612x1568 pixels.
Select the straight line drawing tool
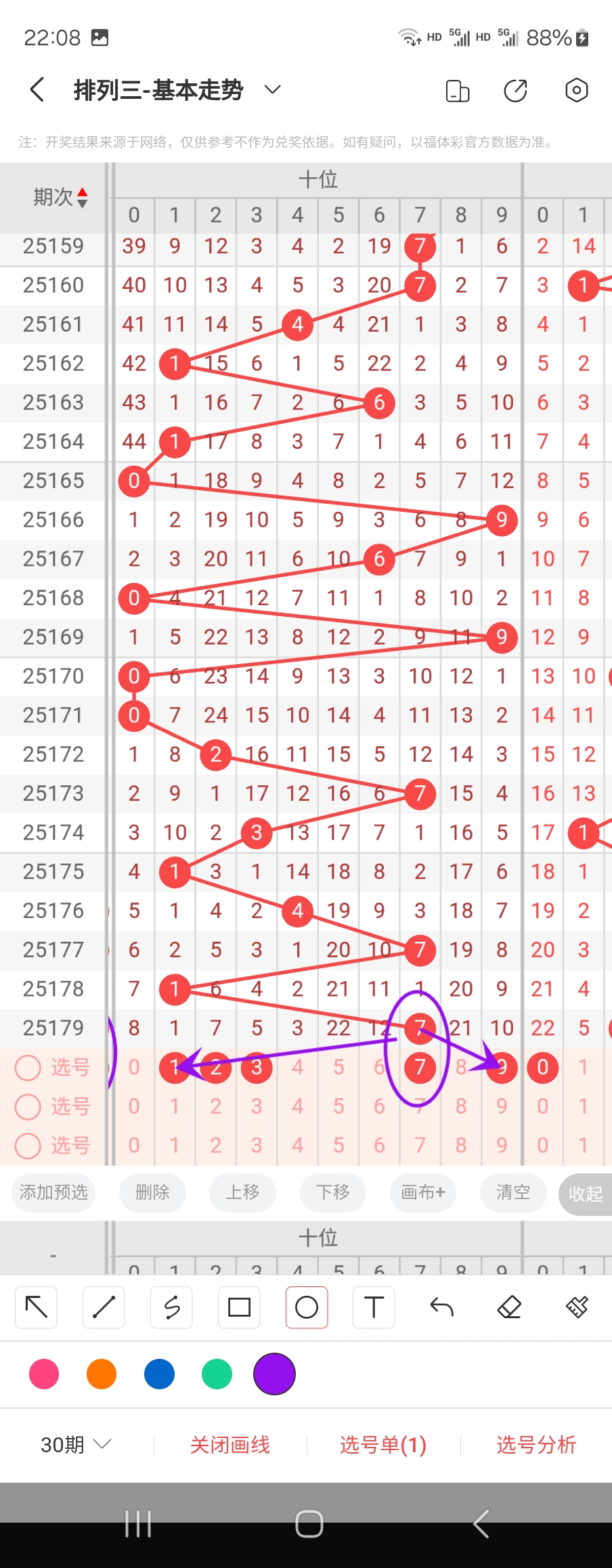(x=104, y=1307)
